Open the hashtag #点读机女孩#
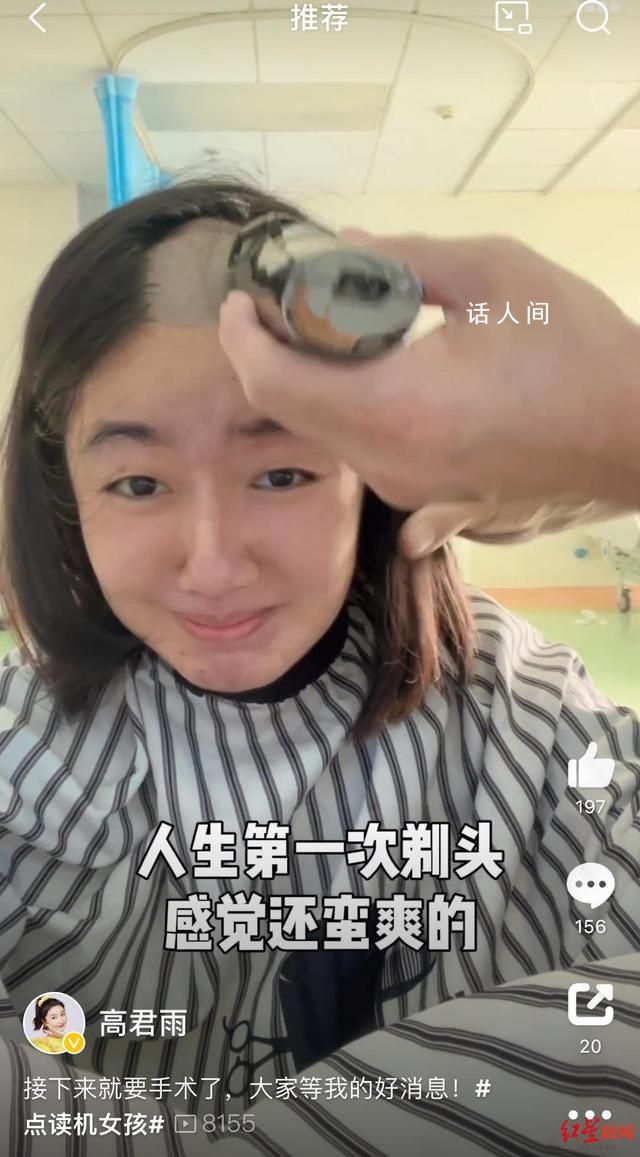640x1157 pixels. pos(94,1124)
